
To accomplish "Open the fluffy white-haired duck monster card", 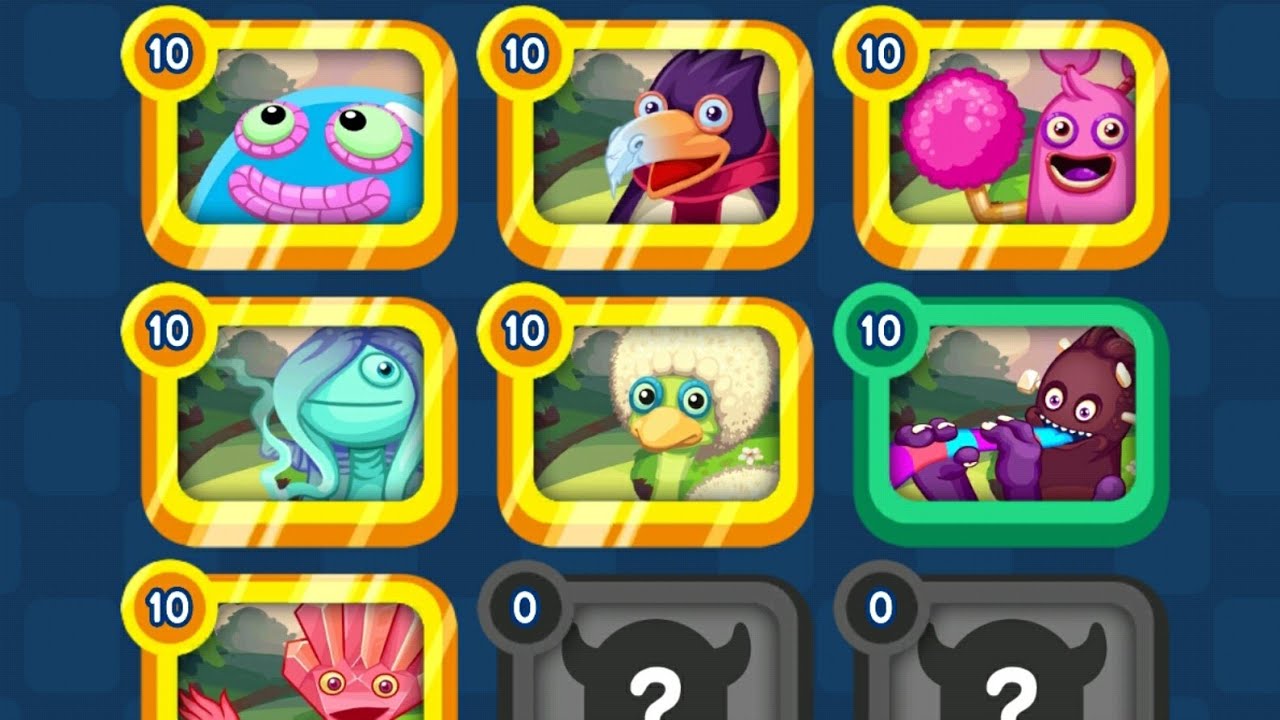I will coord(656,415).
